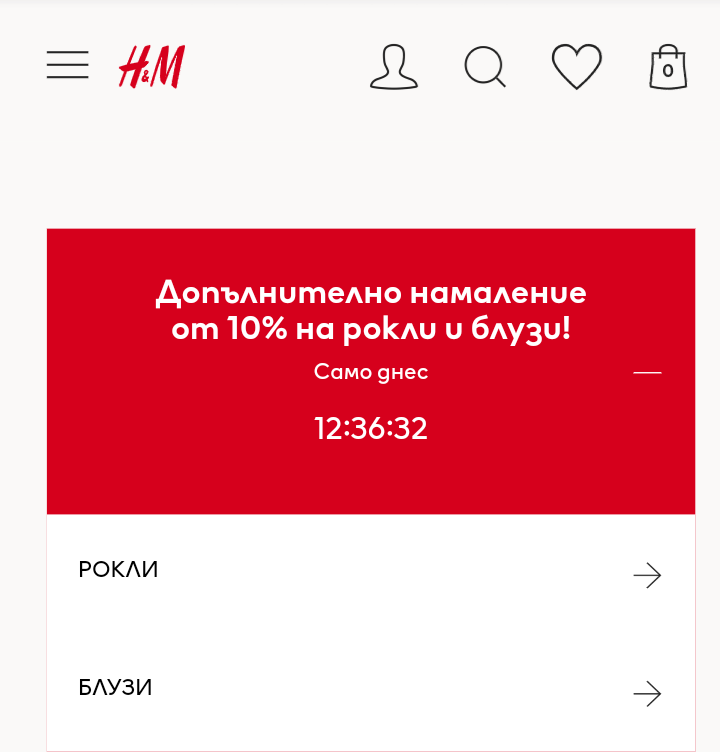720x752 pixels.
Task: Open the shopping bag
Action: click(667, 67)
